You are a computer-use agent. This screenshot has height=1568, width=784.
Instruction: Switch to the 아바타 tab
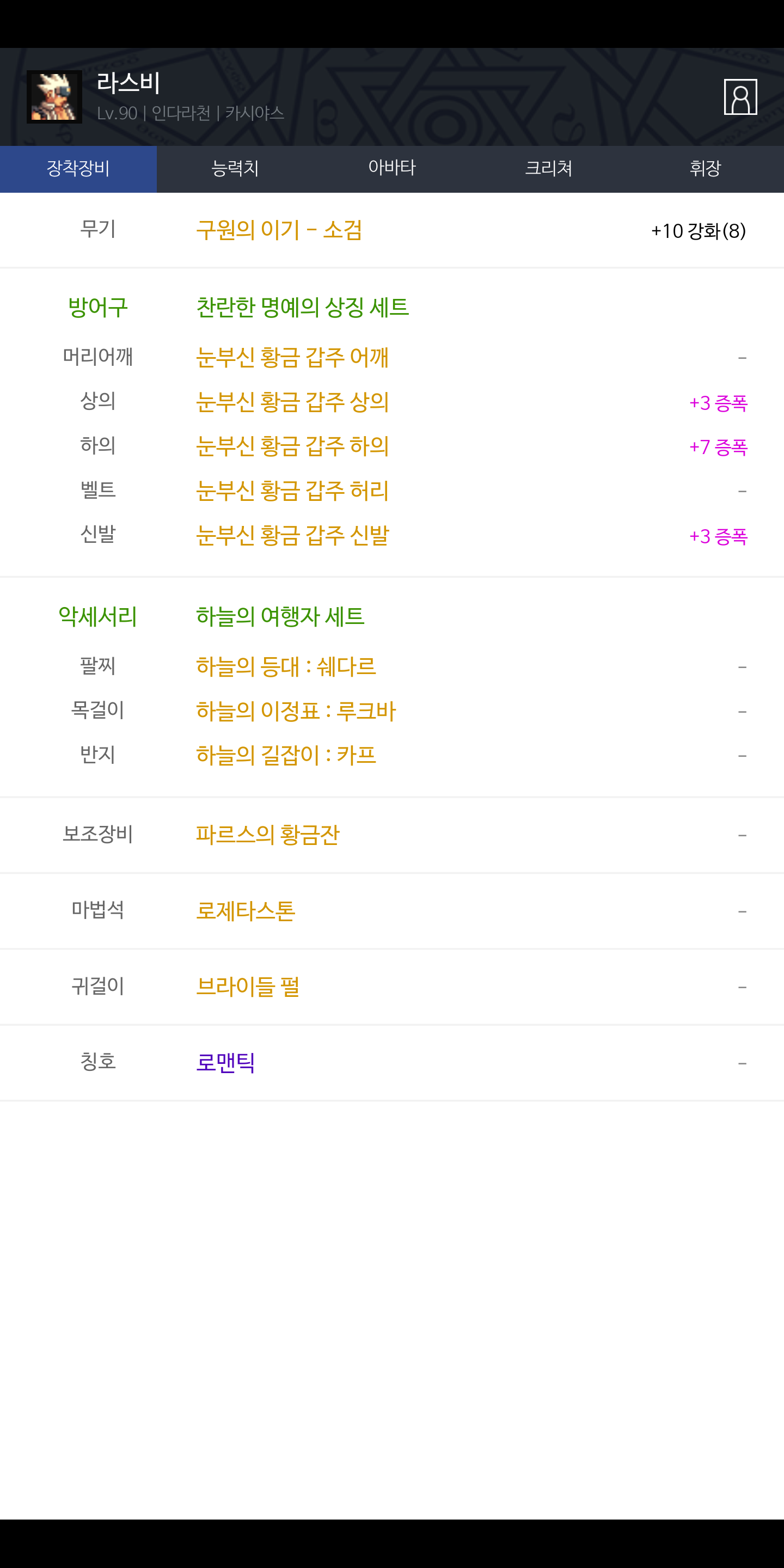point(392,169)
